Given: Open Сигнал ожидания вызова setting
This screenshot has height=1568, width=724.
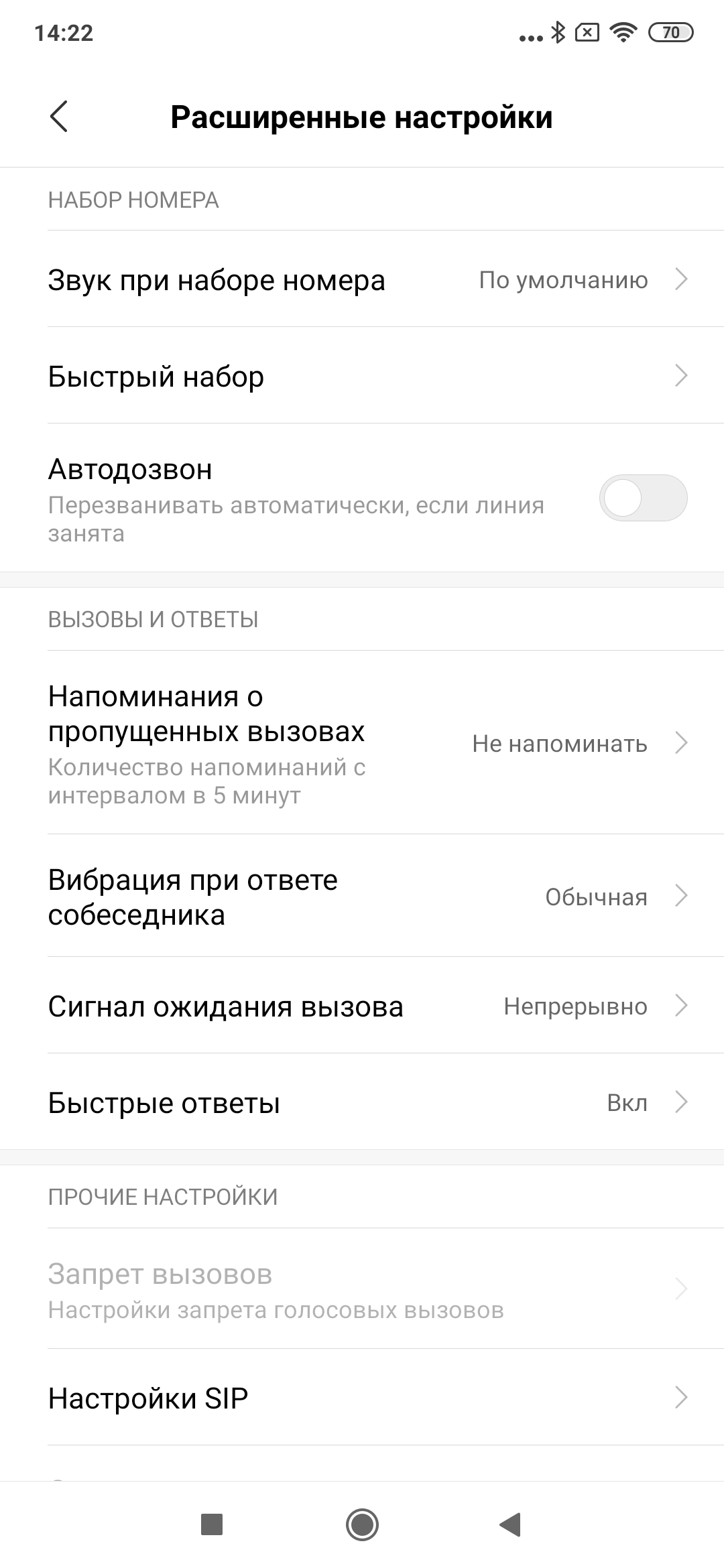Looking at the screenshot, I should 362,1006.
